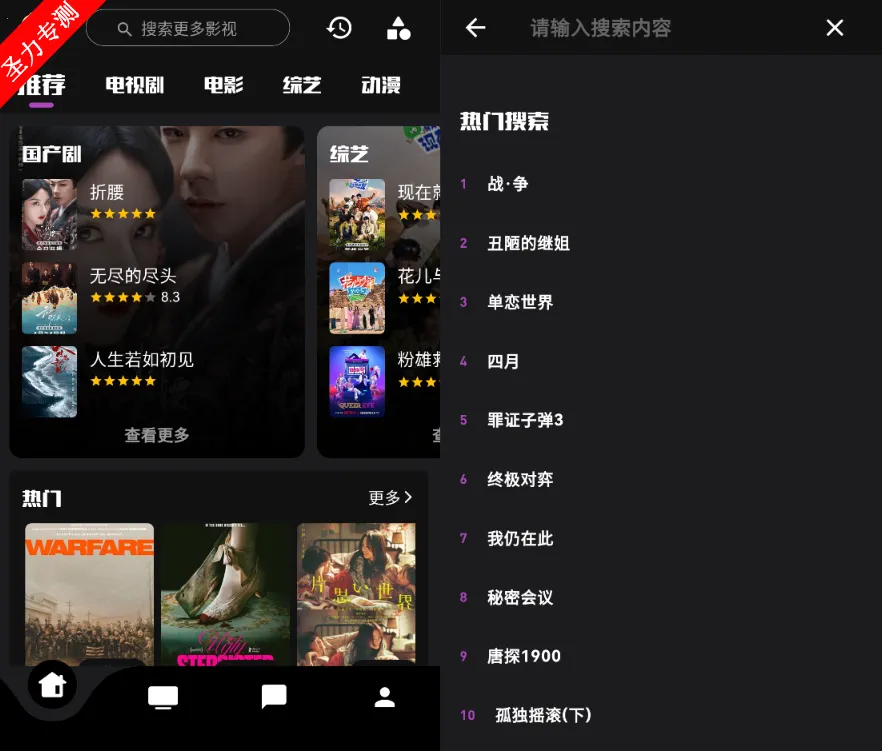The height and width of the screenshot is (751, 882).
Task: Open the drama 人生若如初见
Action: 141,360
